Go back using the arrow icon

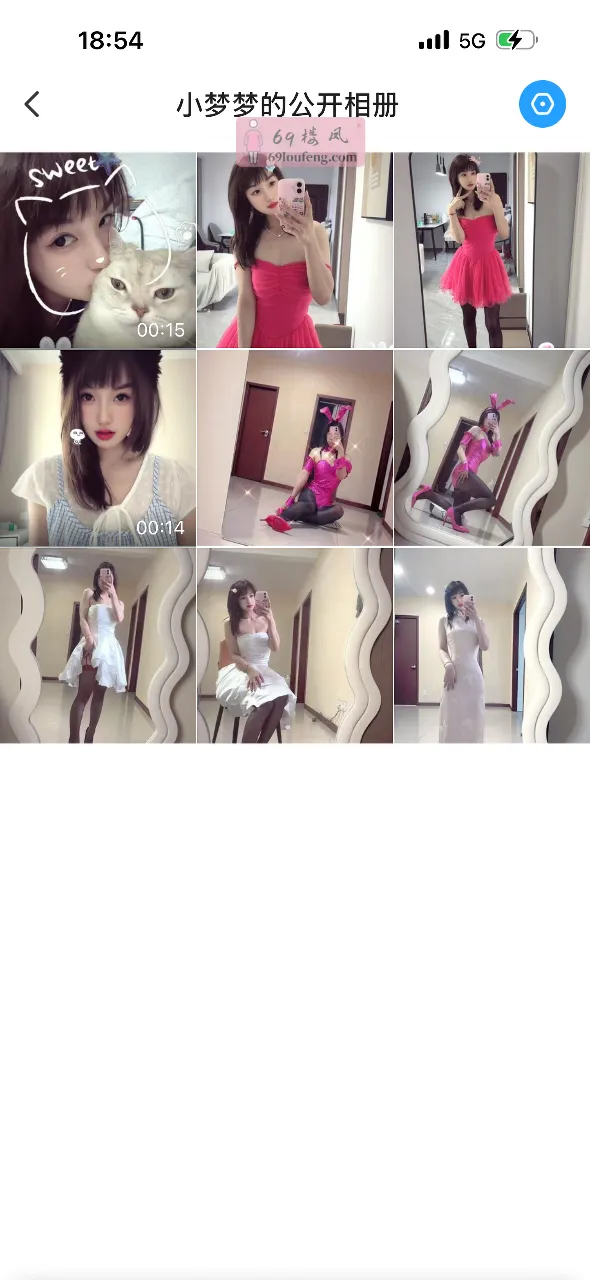[x=32, y=104]
